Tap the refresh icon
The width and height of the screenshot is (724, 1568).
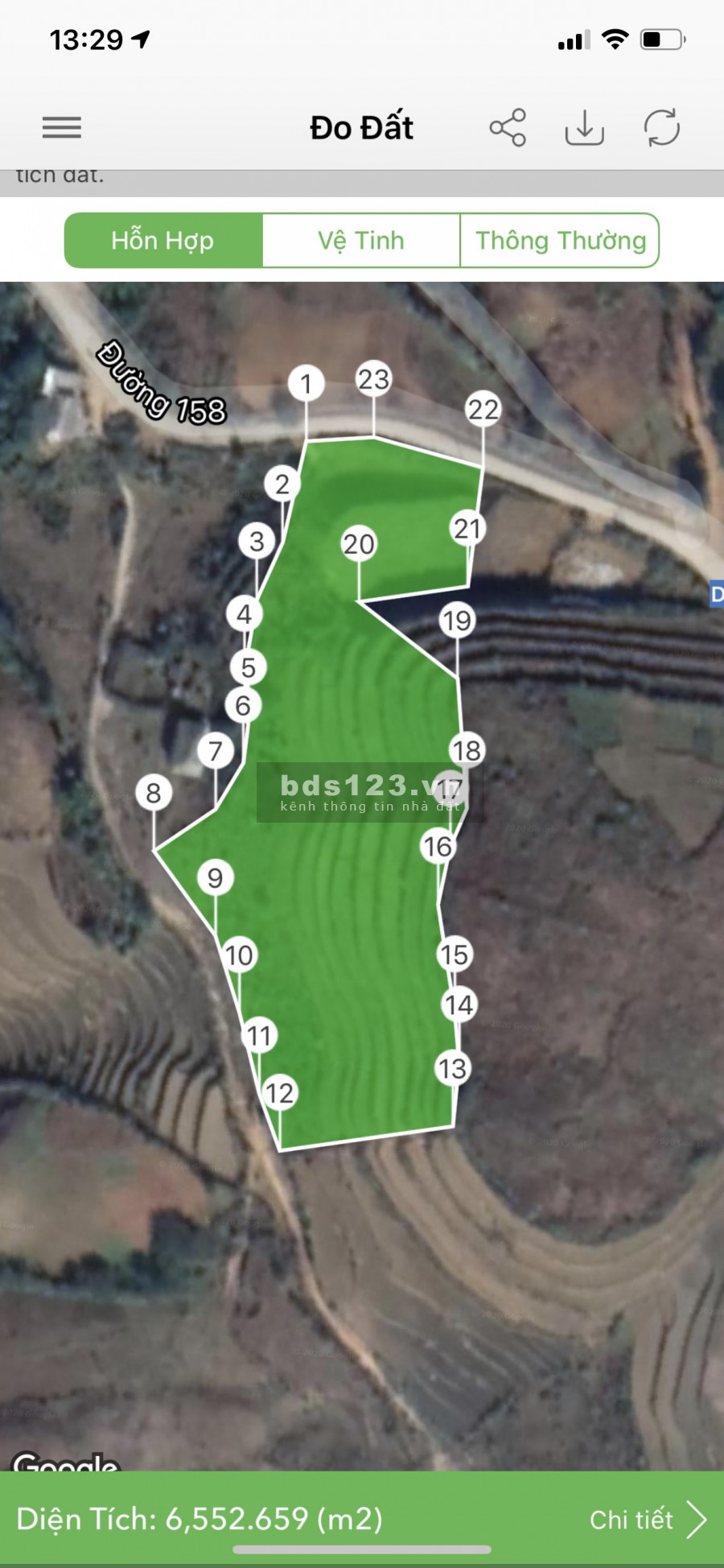tap(661, 127)
